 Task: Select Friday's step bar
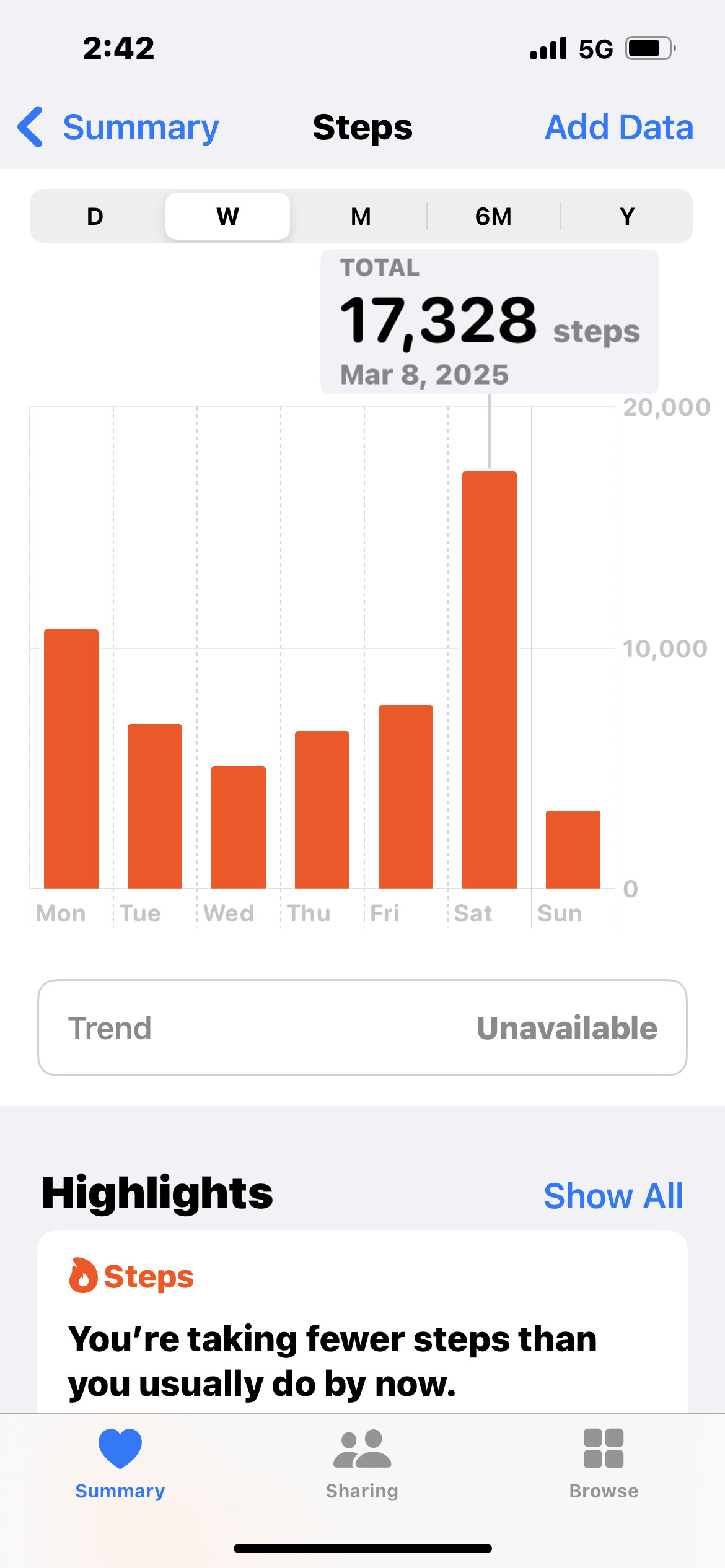coord(406,797)
